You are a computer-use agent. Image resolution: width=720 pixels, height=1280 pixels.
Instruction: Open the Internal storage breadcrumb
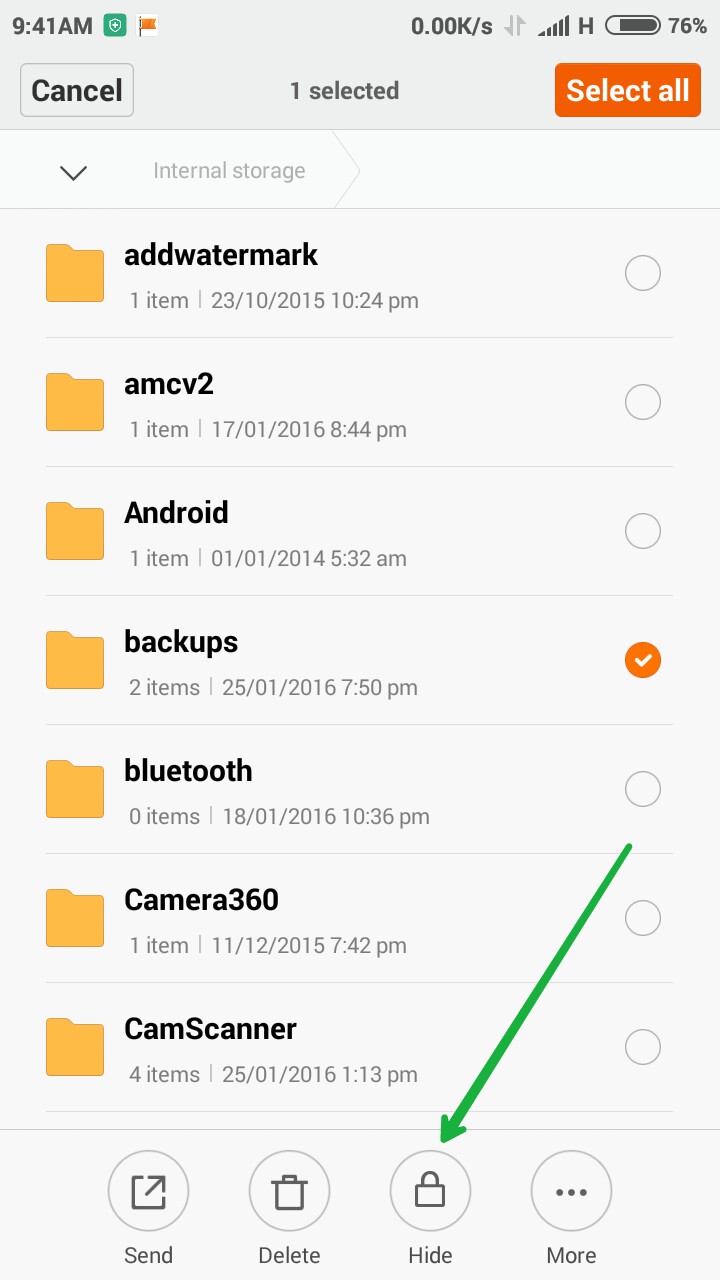[x=229, y=171]
